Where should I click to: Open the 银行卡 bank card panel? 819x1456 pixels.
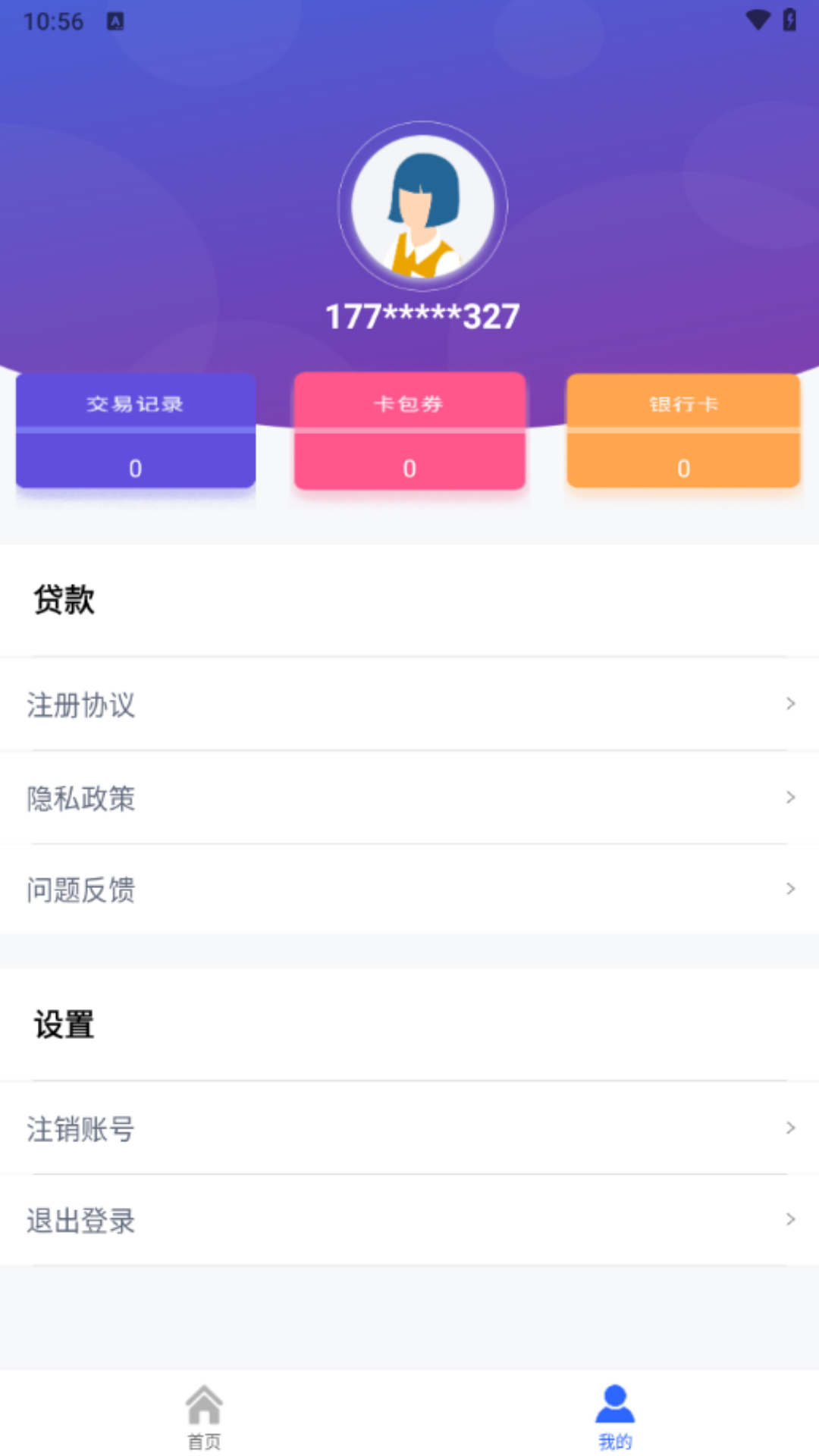[683, 431]
